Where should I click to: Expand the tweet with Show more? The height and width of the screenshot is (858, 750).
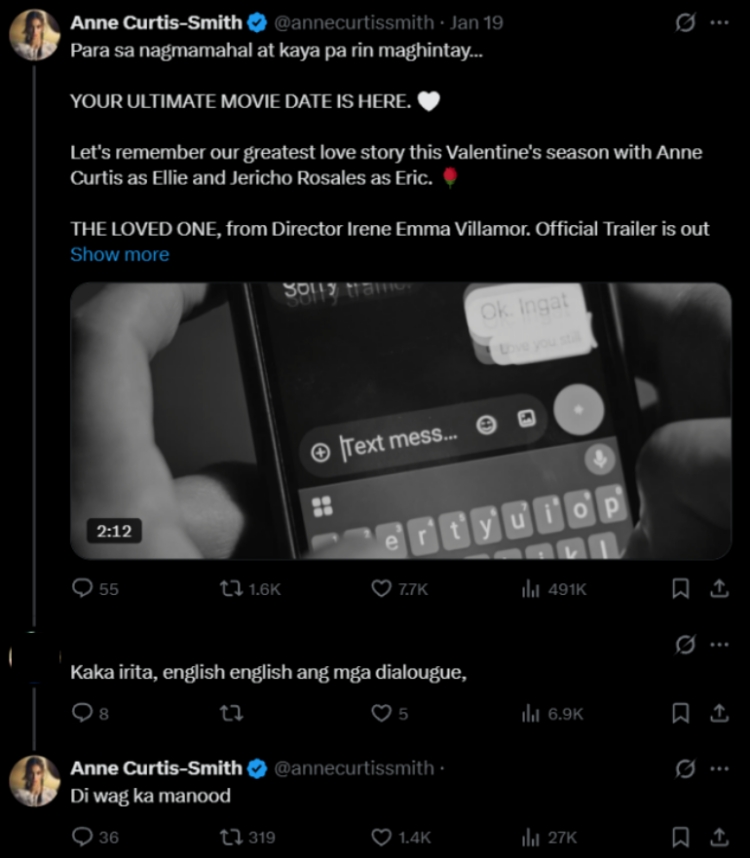point(119,254)
